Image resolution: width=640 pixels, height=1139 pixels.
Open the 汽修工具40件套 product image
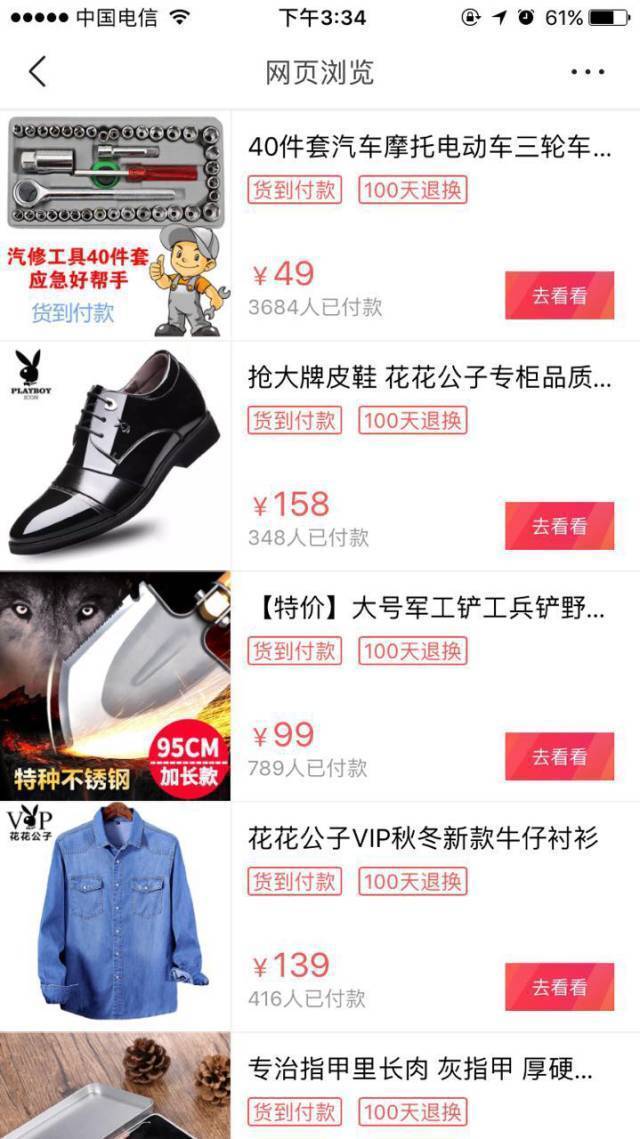click(115, 226)
